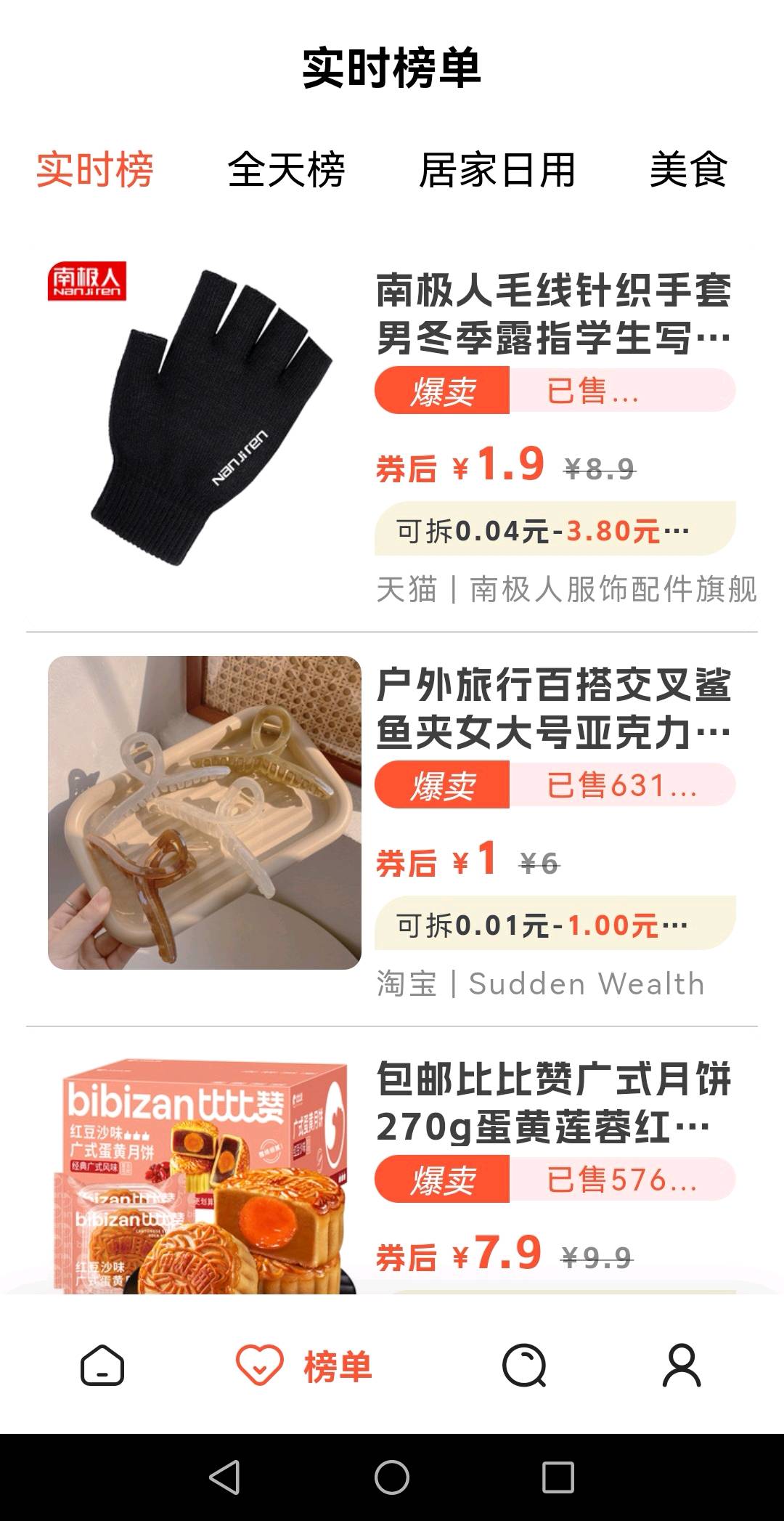The image size is (784, 1521).
Task: Select the 居家日用 category tab
Action: (x=497, y=170)
